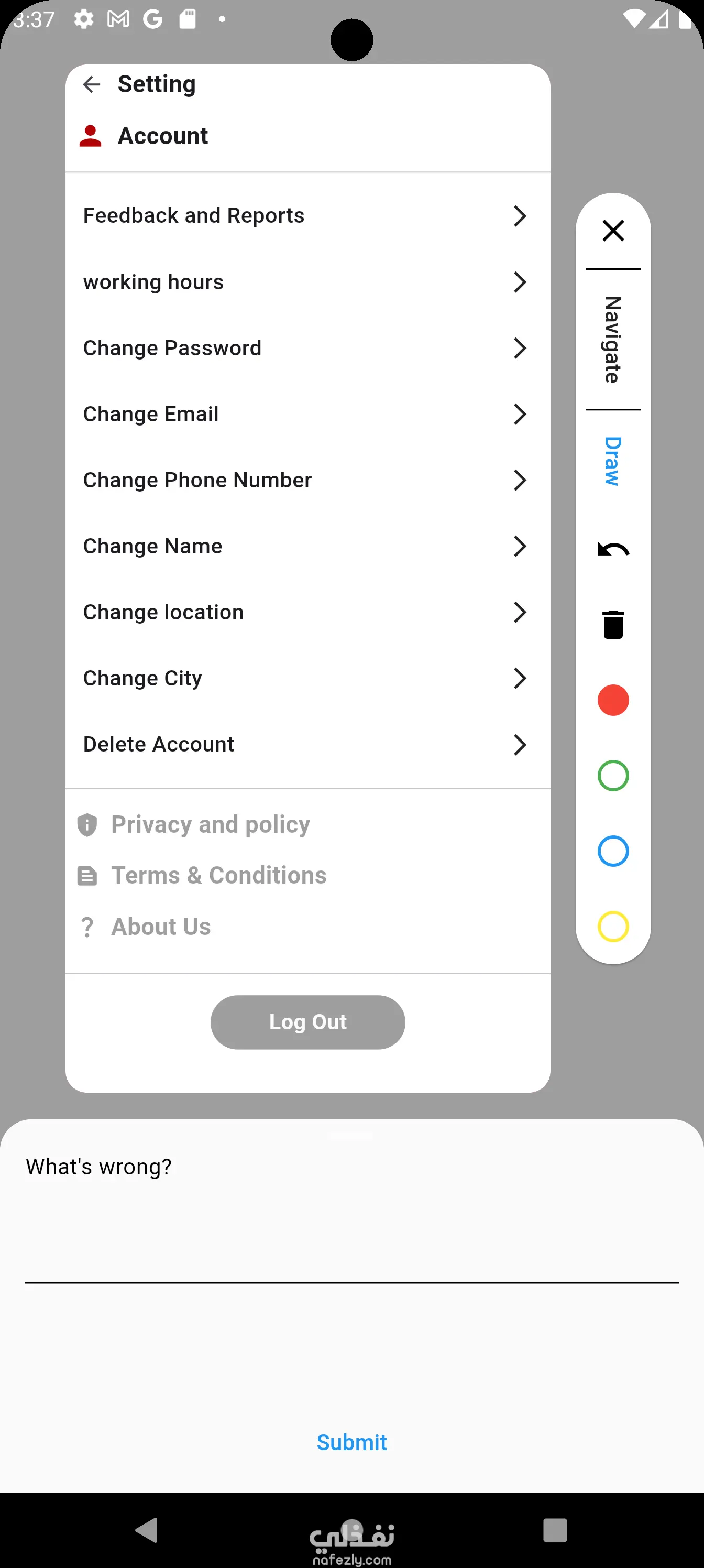Tap the system back button
Image resolution: width=704 pixels, height=1568 pixels.
point(147,1530)
